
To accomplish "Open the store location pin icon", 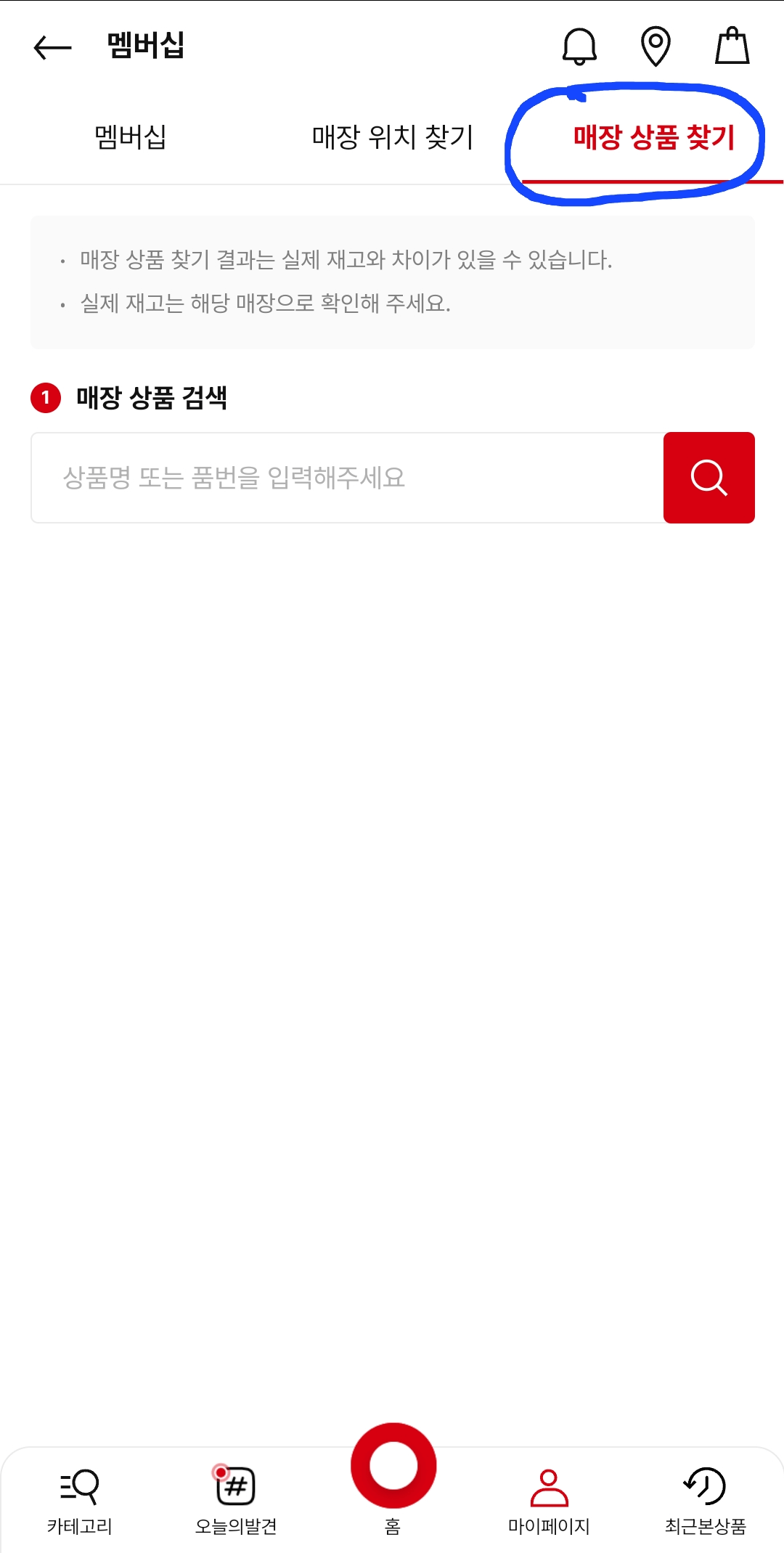I will pos(656,47).
